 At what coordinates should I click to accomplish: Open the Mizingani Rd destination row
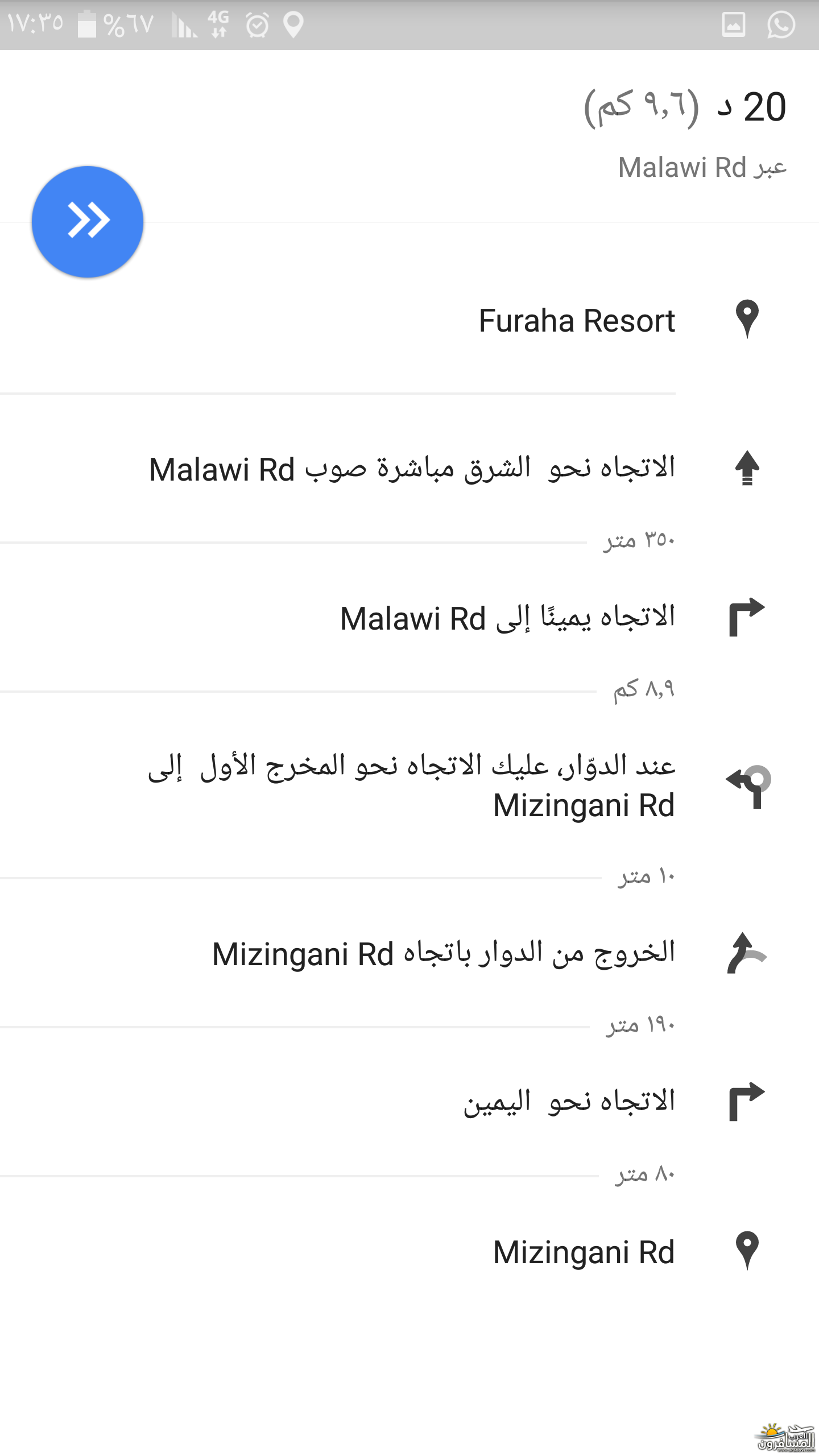(x=409, y=1251)
